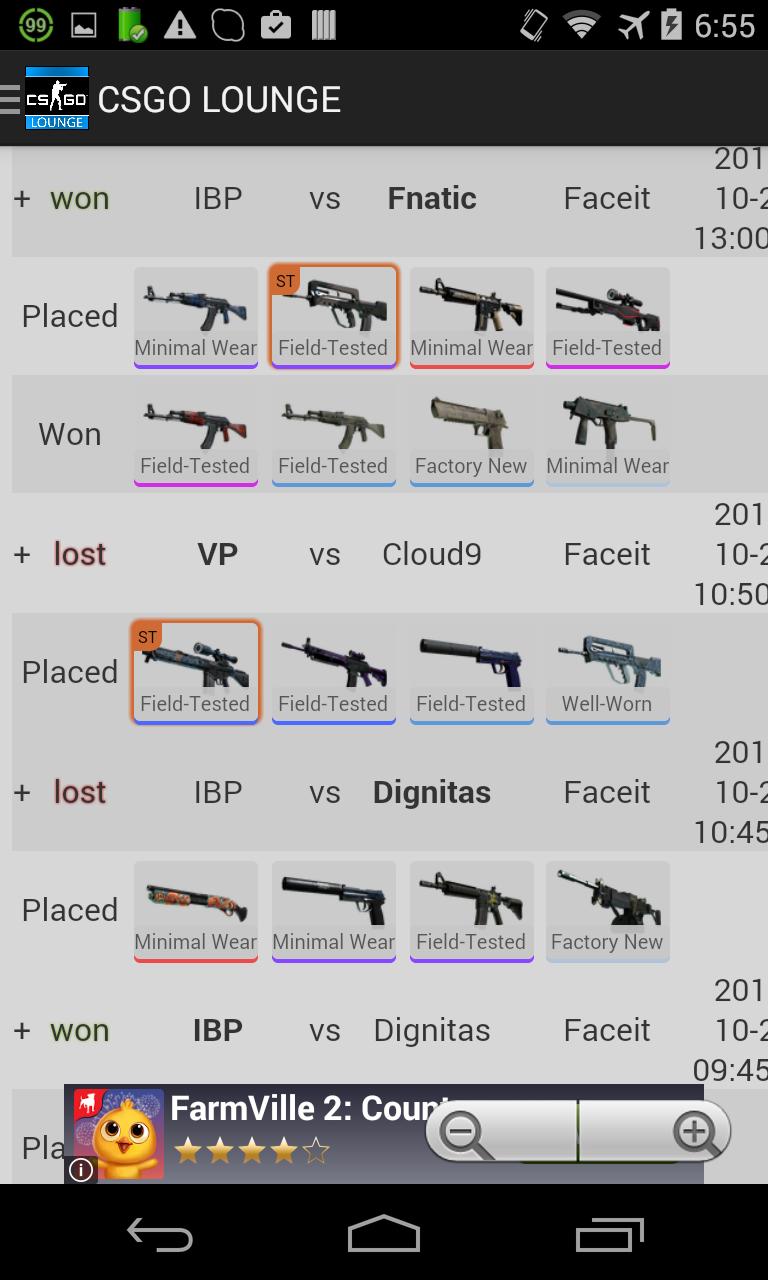The width and height of the screenshot is (768, 1280).
Task: Open the won Factory New Desert Eagle
Action: point(471,434)
